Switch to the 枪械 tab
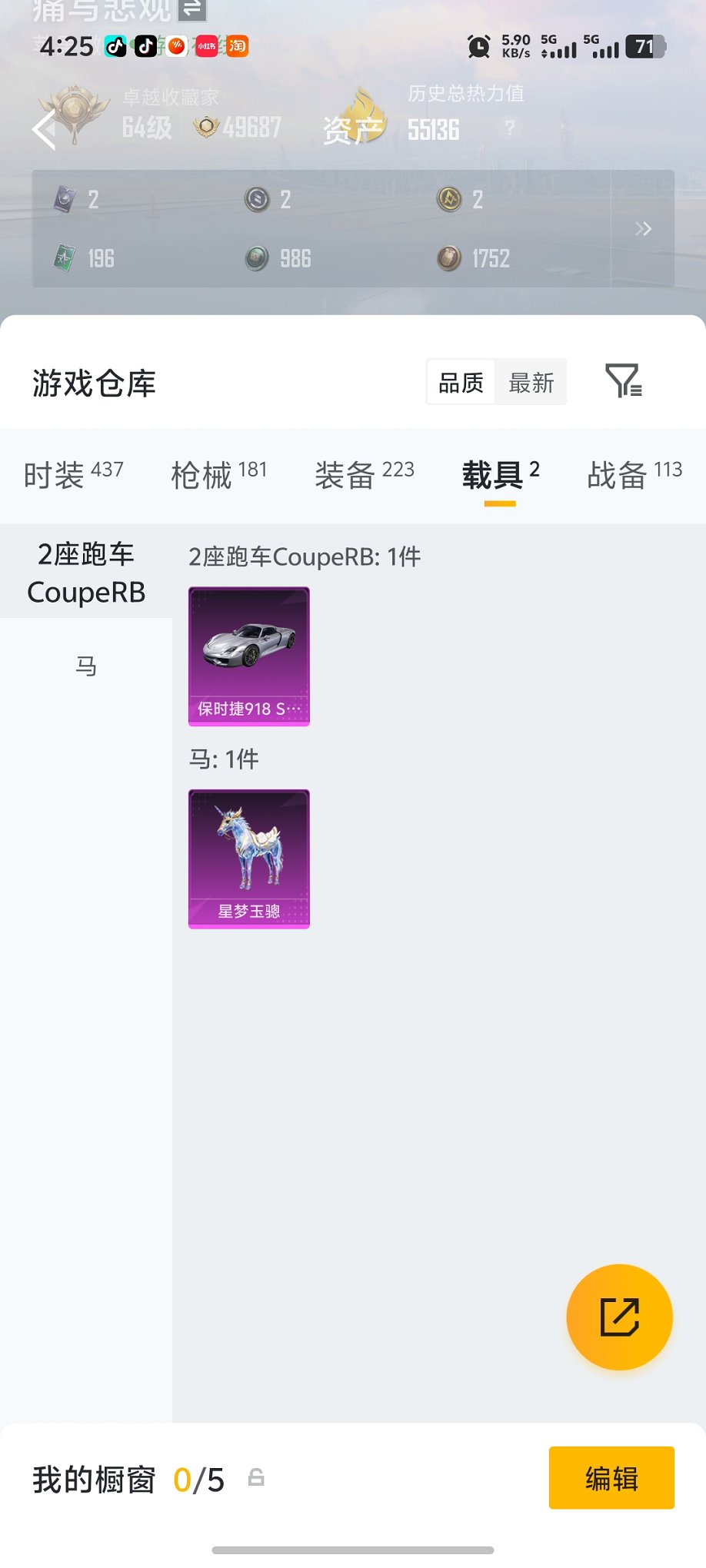Screen dimensions: 706x1568 (x=219, y=474)
